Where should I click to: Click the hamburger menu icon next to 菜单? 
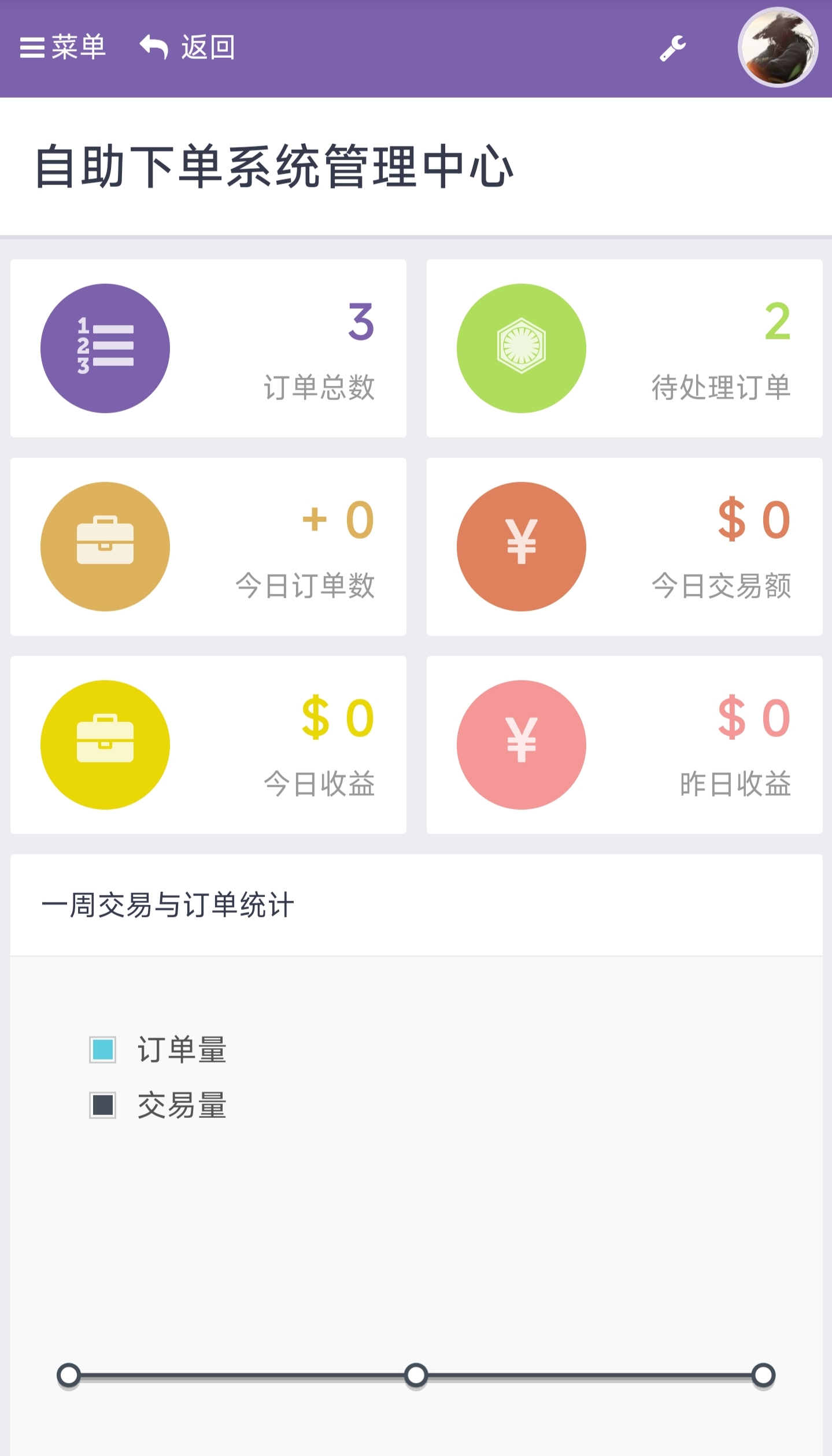(33, 47)
